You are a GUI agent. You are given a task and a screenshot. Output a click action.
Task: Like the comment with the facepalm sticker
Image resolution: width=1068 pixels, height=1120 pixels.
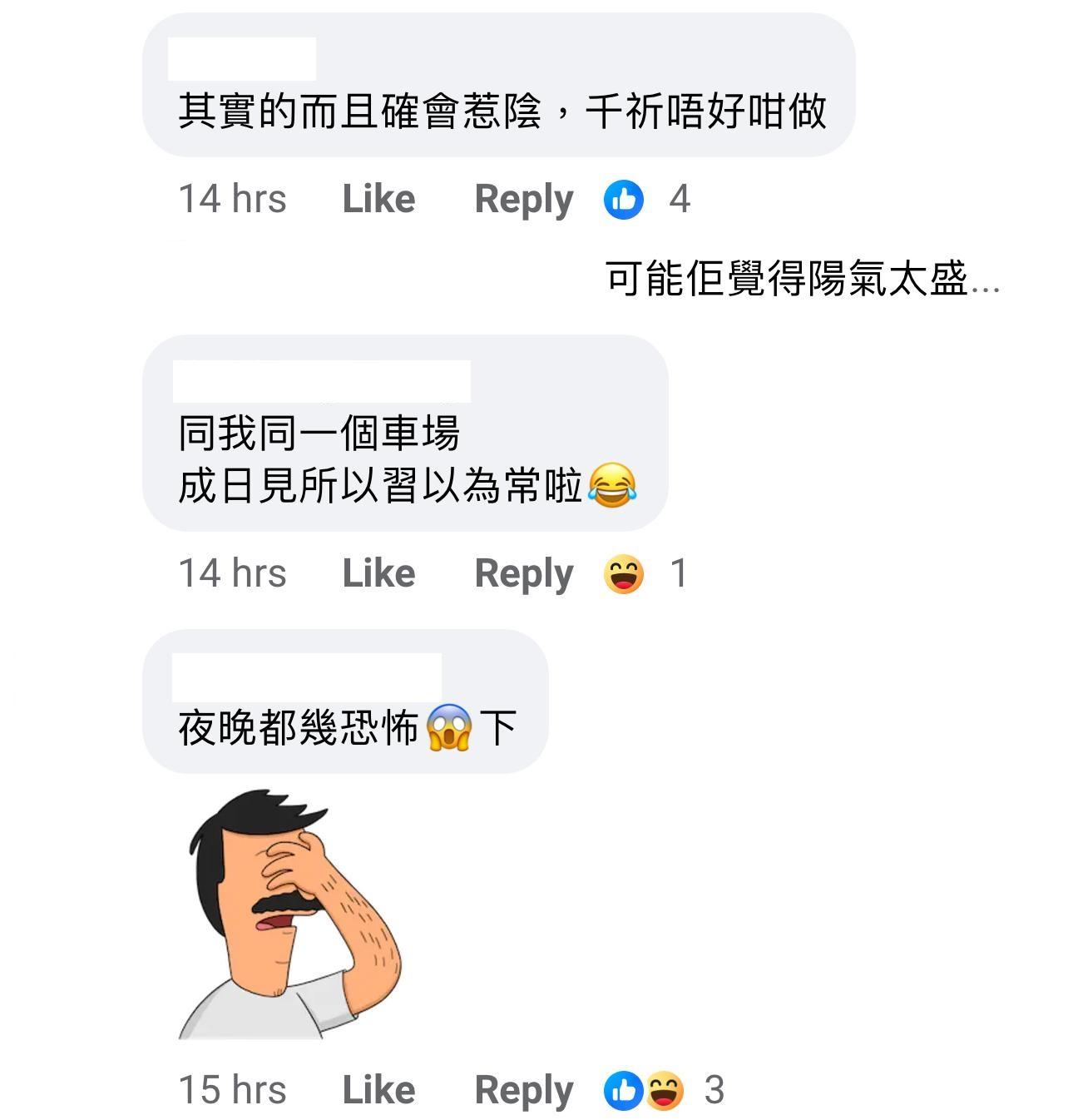pos(378,1088)
